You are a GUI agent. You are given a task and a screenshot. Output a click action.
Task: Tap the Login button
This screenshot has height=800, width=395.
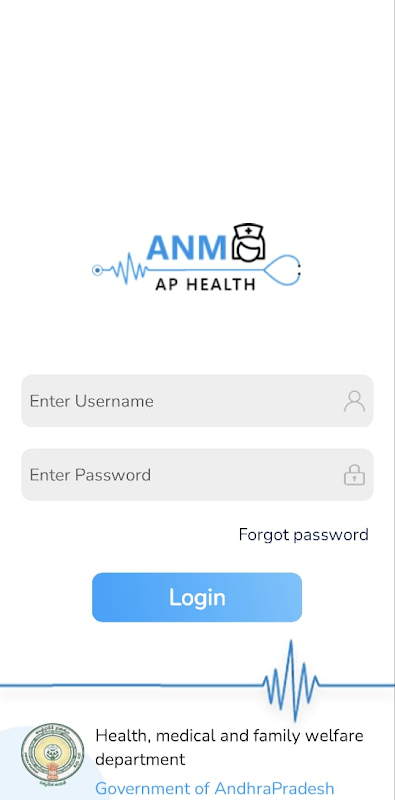coord(197,597)
